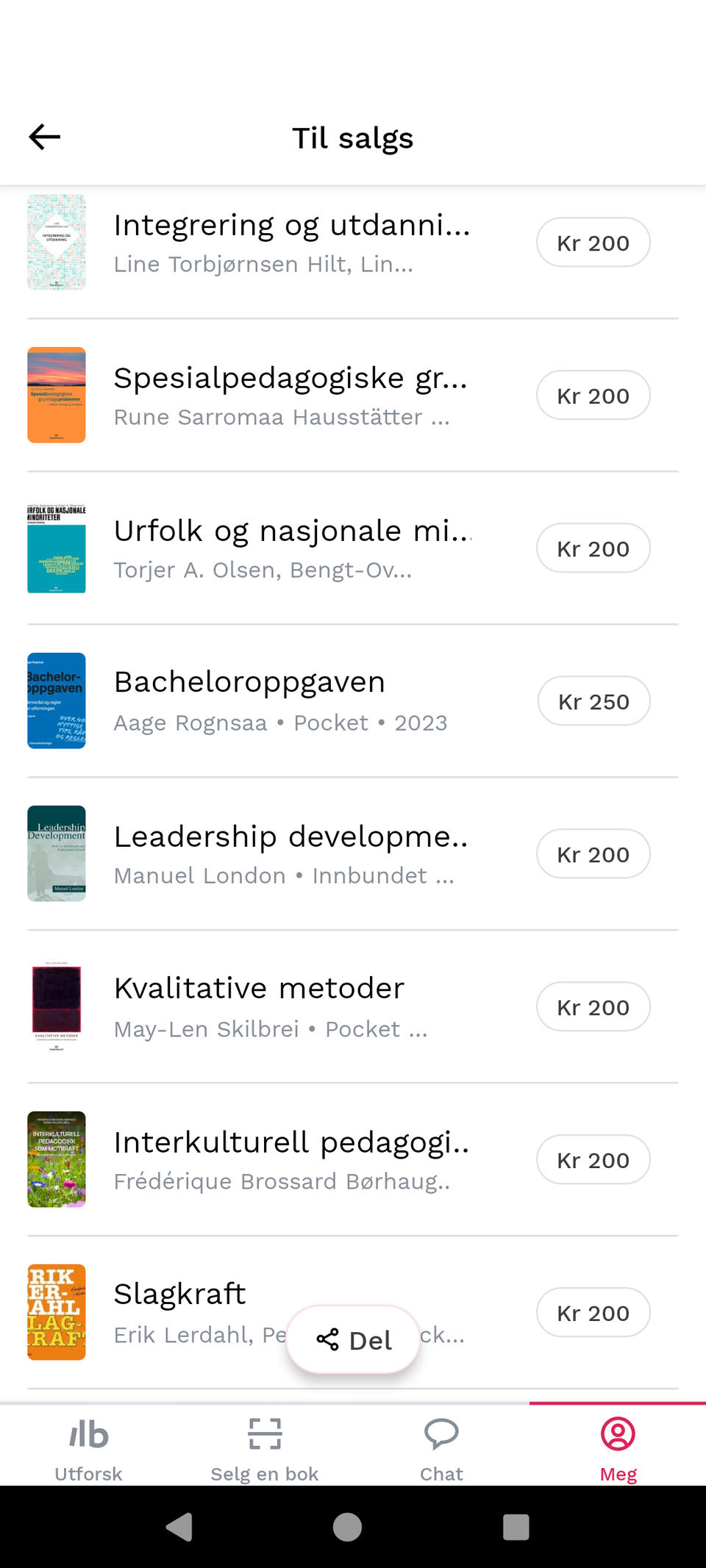706x1568 pixels.
Task: Go back from Til salgs
Action: 45,137
